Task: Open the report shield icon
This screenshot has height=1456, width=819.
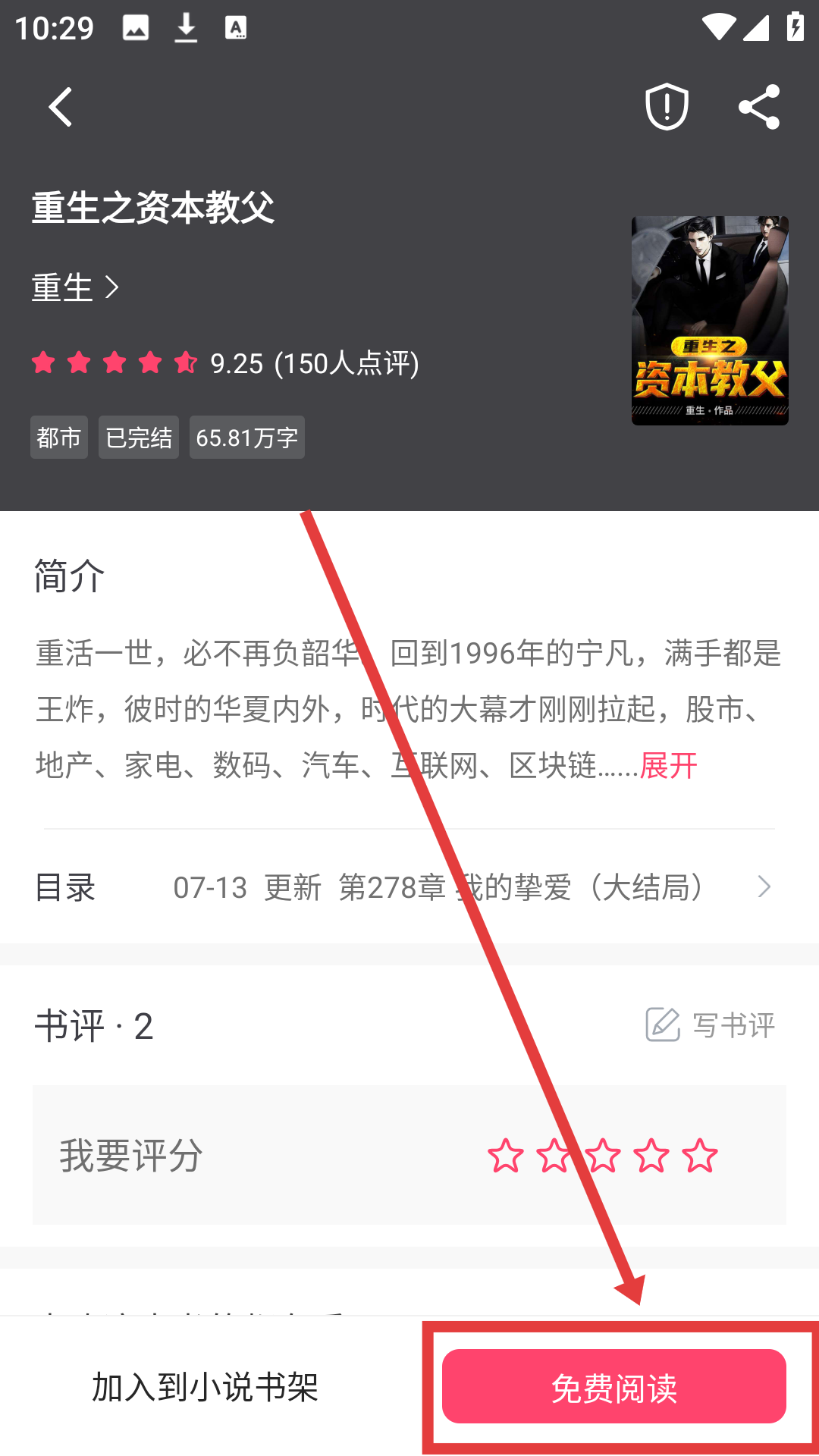Action: tap(667, 107)
